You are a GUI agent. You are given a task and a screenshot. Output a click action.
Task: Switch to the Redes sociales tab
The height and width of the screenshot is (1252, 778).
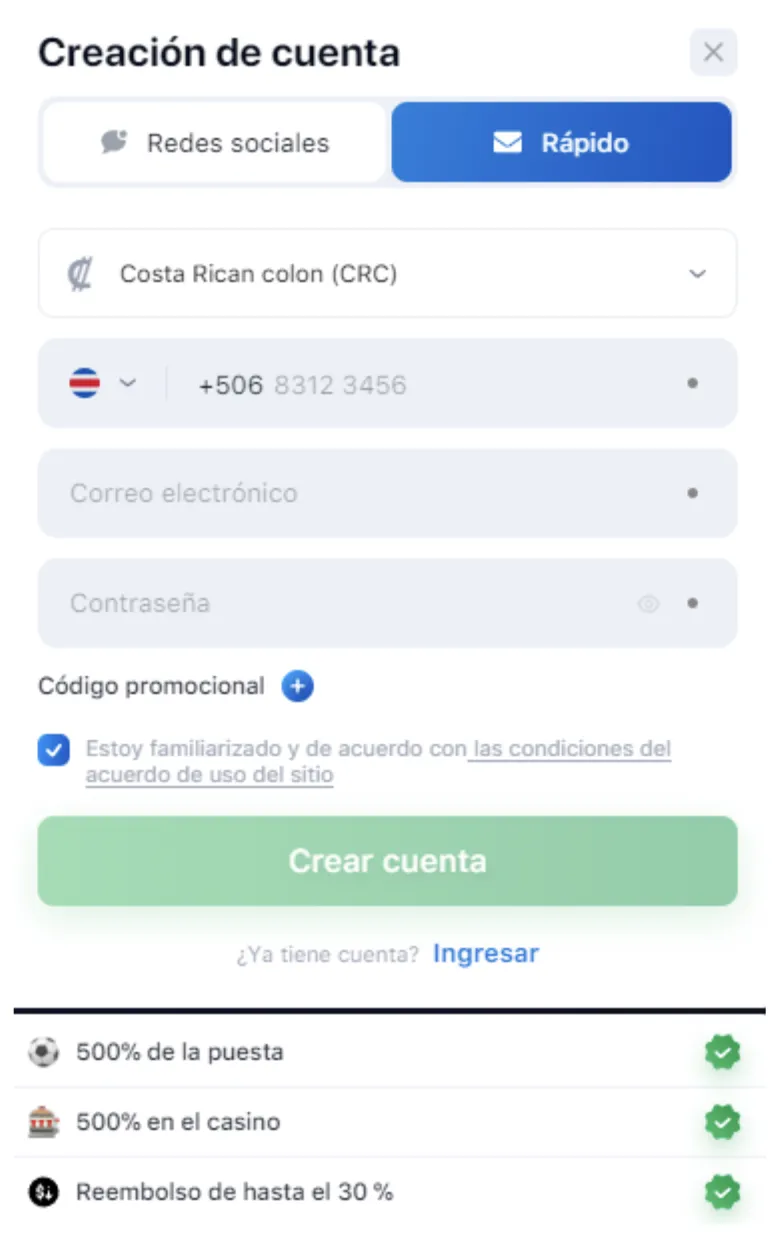pos(213,142)
